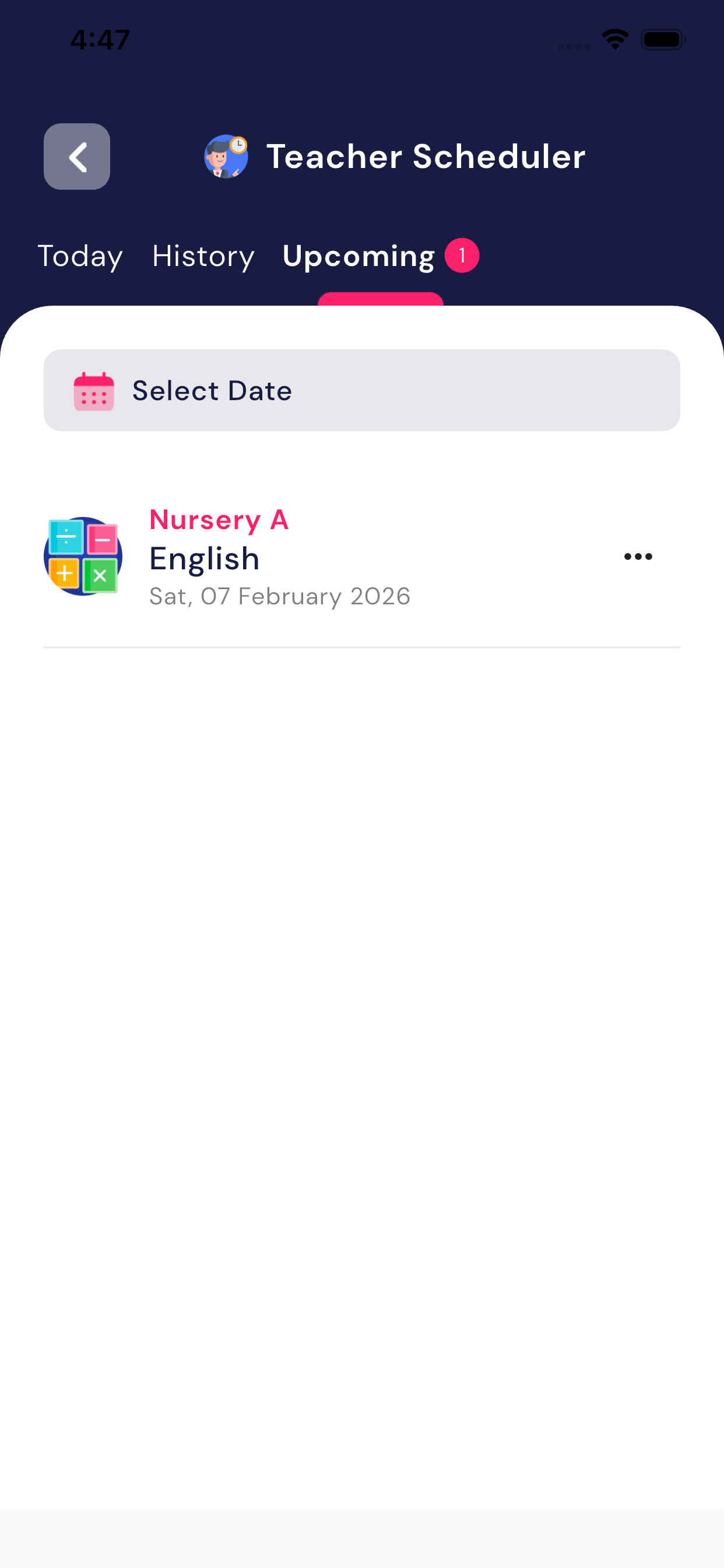Select the math subject icon for Nursery A
Image resolution: width=724 pixels, height=1568 pixels.
pyautogui.click(x=83, y=556)
